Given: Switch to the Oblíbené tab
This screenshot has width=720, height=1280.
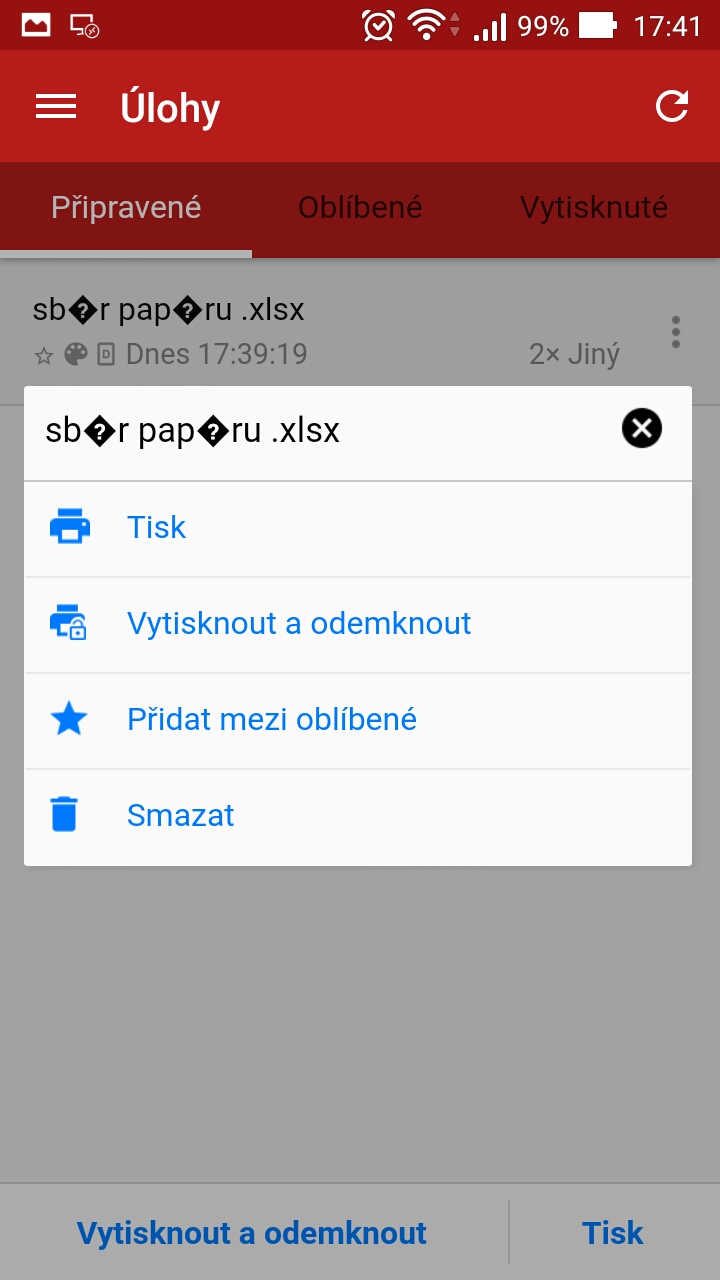Looking at the screenshot, I should (360, 208).
